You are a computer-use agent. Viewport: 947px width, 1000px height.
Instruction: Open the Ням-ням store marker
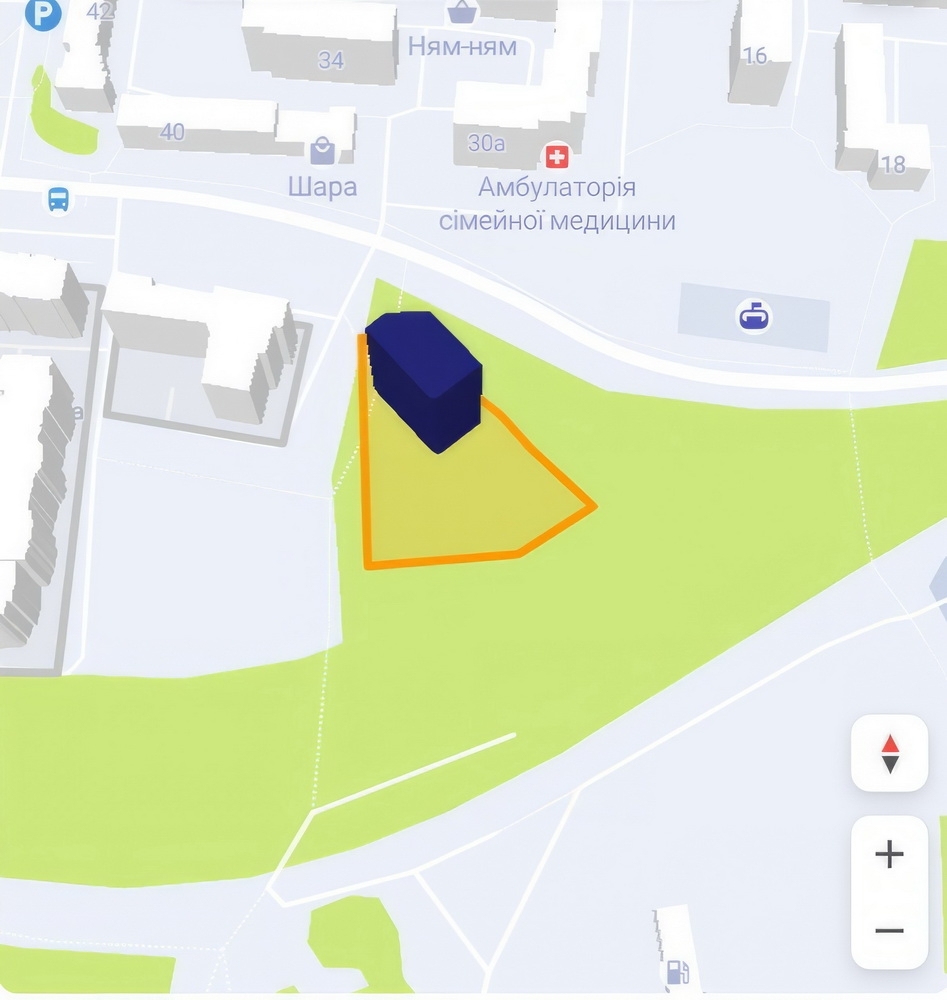(461, 13)
